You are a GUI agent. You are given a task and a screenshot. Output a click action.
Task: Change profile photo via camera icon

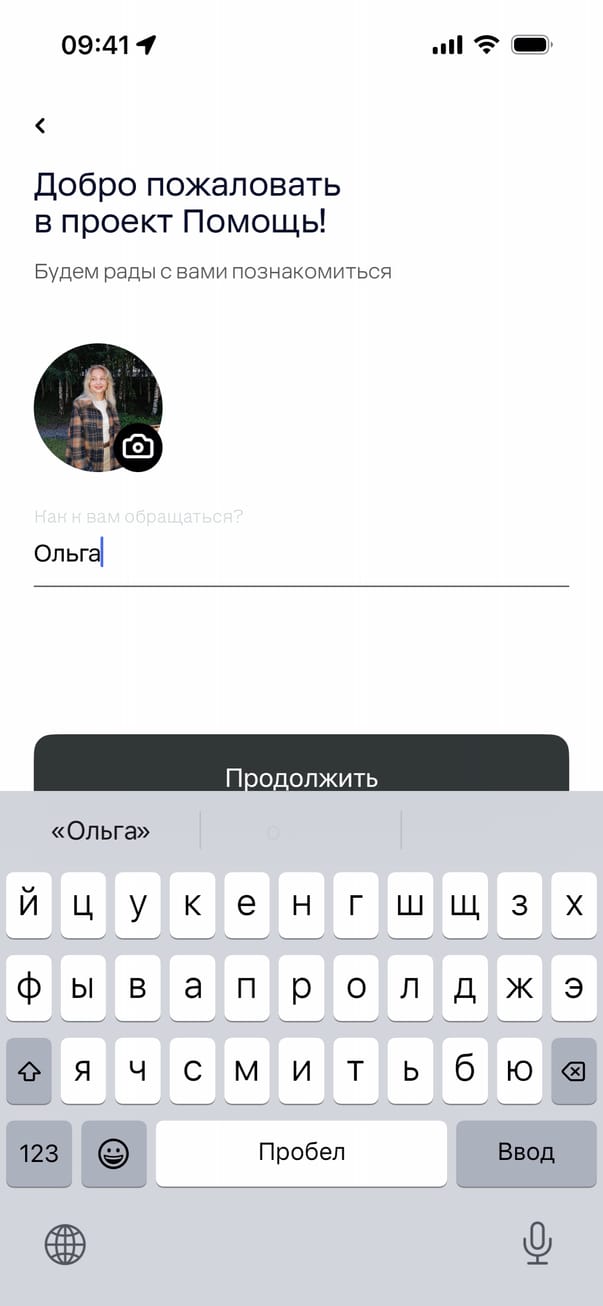pyautogui.click(x=138, y=446)
